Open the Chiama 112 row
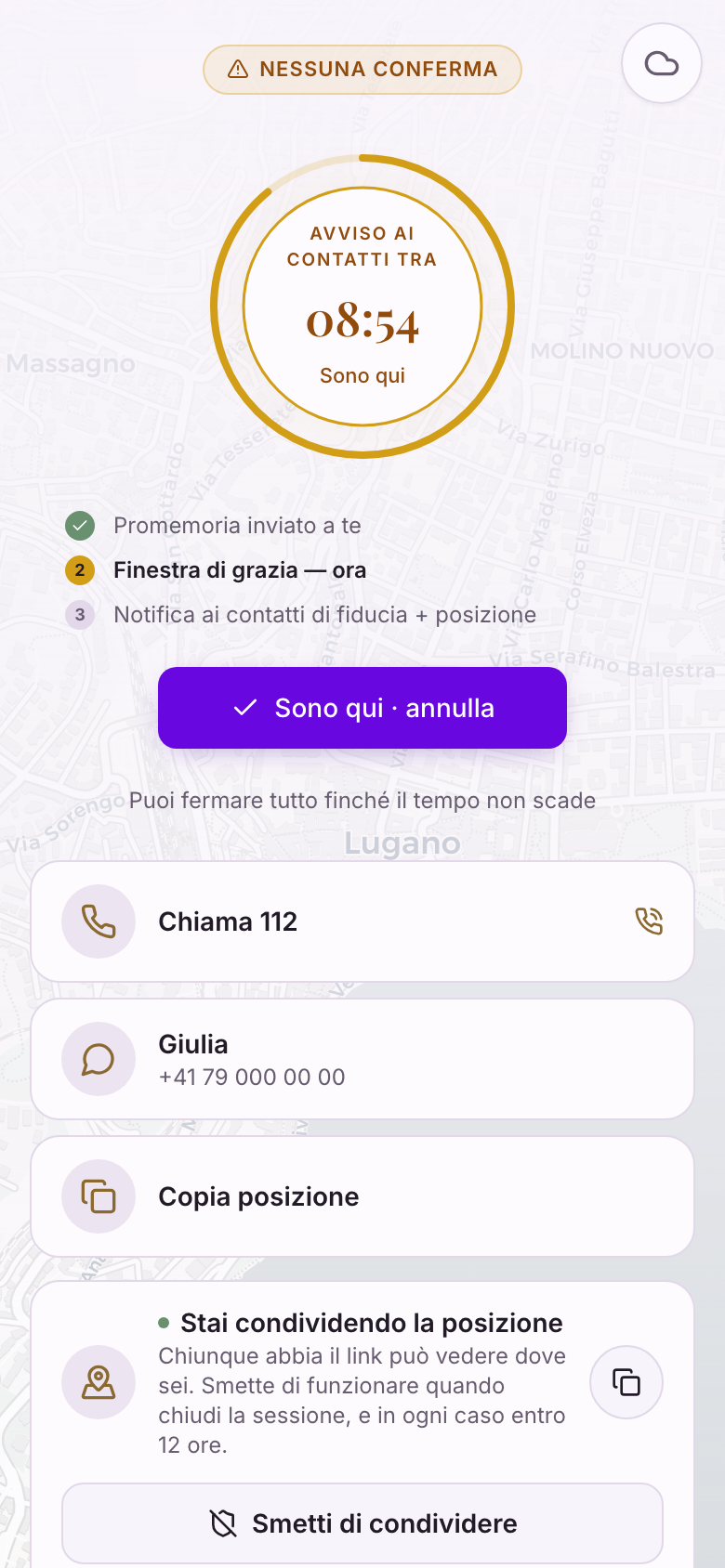The image size is (725, 1568). point(362,921)
